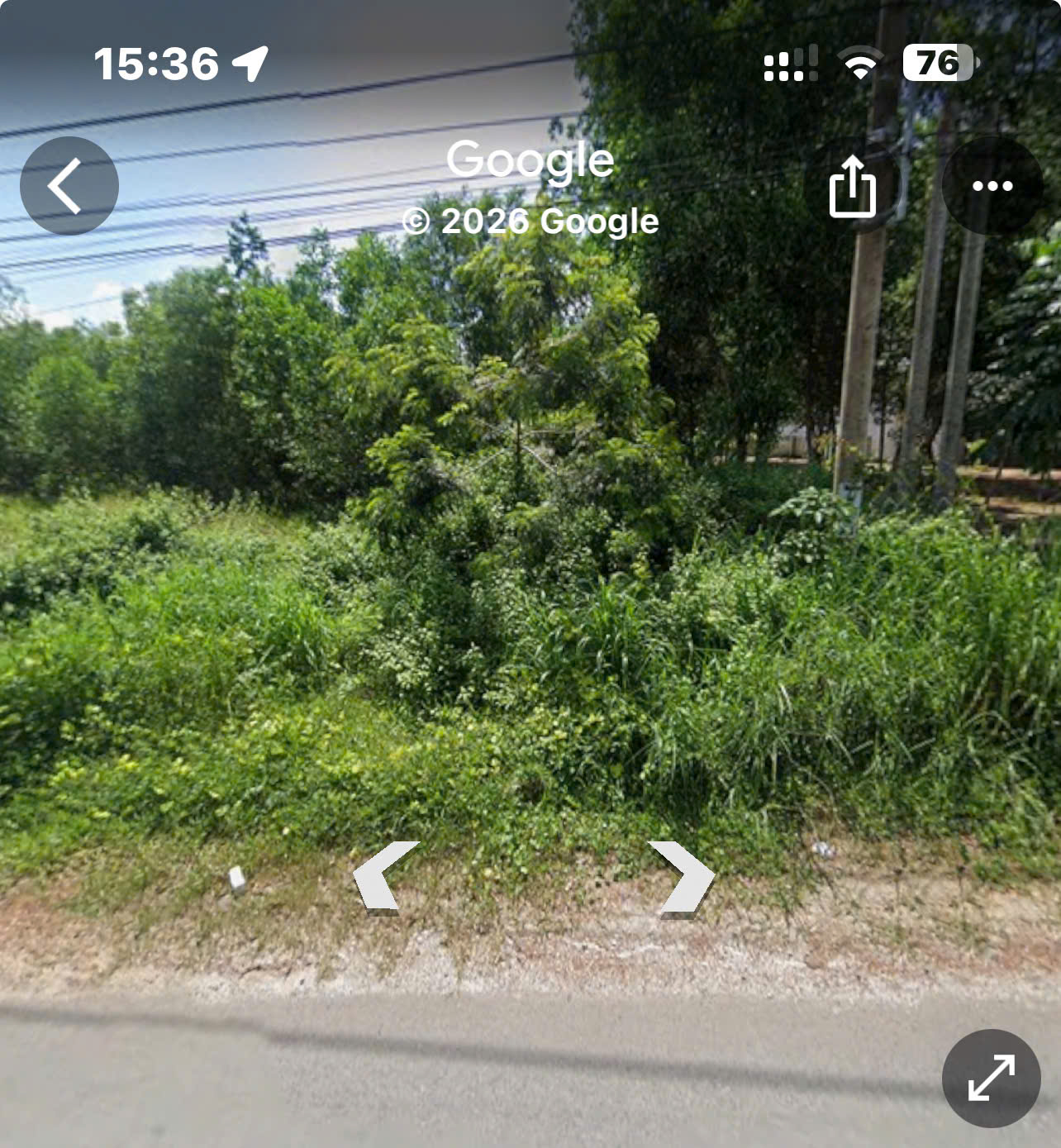The width and height of the screenshot is (1061, 1148).
Task: Go back from Street View
Action: point(69,186)
